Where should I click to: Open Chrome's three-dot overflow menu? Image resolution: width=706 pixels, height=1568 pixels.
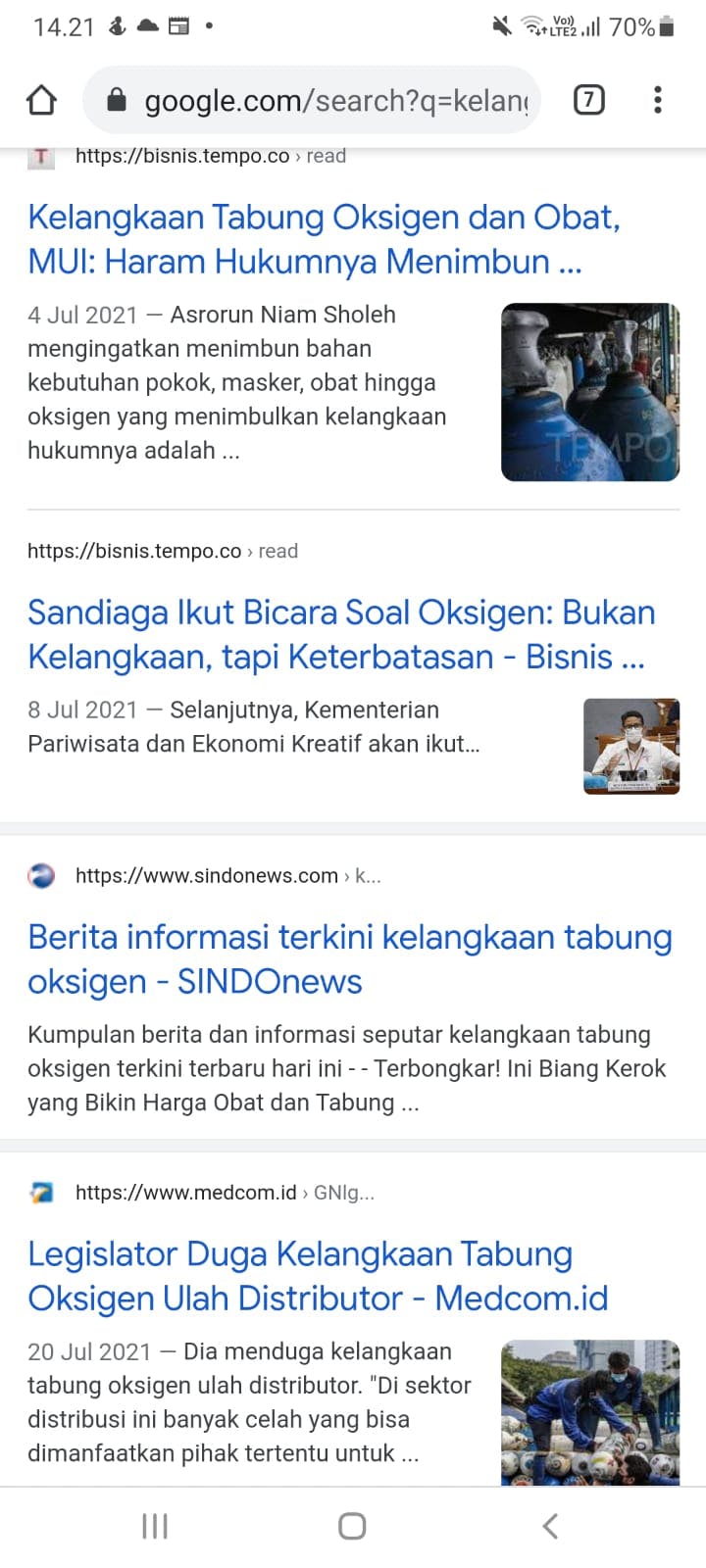click(658, 100)
